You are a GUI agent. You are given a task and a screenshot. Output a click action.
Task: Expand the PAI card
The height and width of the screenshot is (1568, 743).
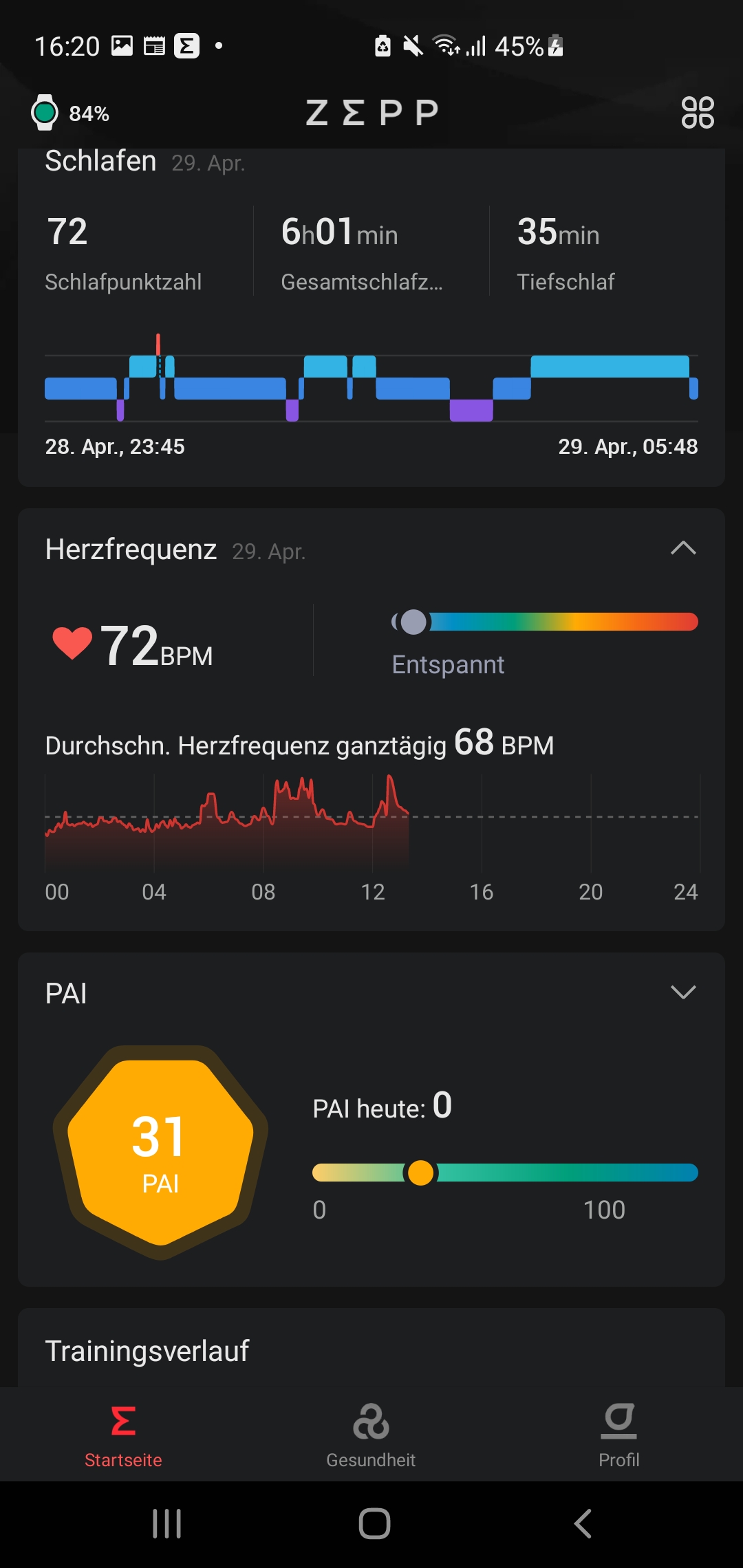[683, 992]
